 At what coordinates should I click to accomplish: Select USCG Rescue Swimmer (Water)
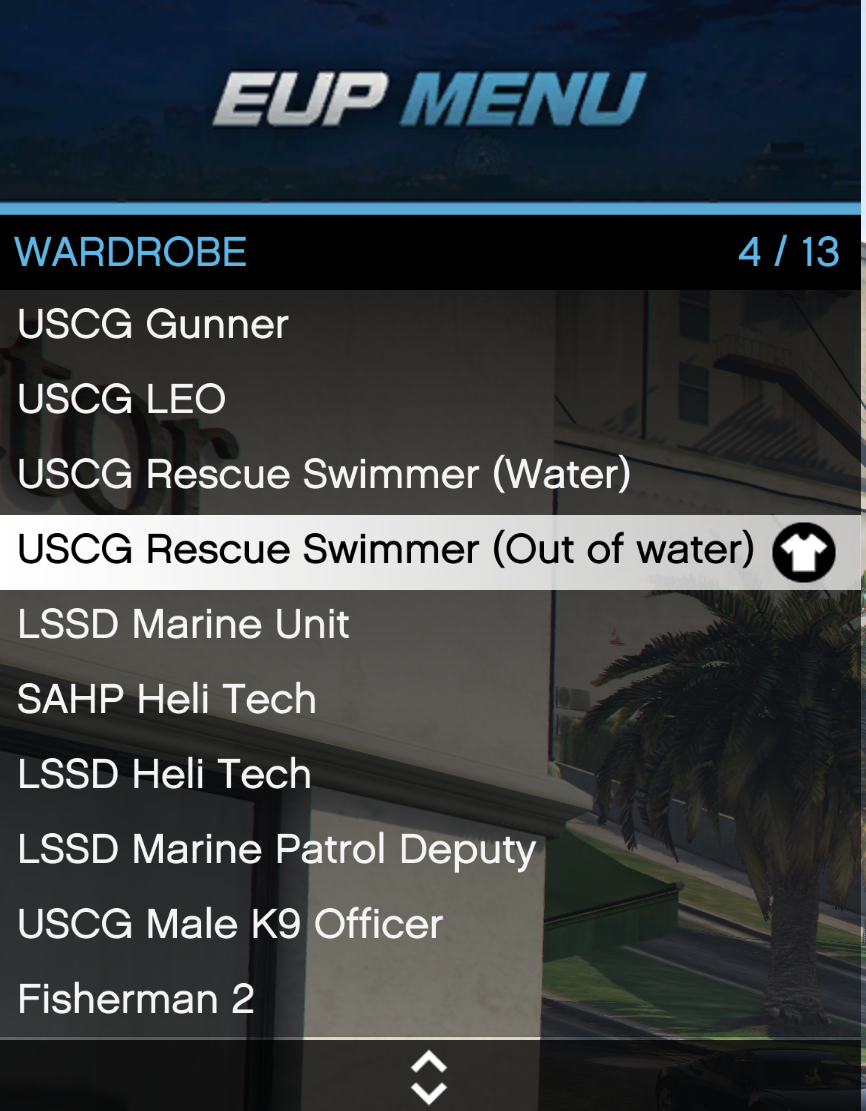324,475
